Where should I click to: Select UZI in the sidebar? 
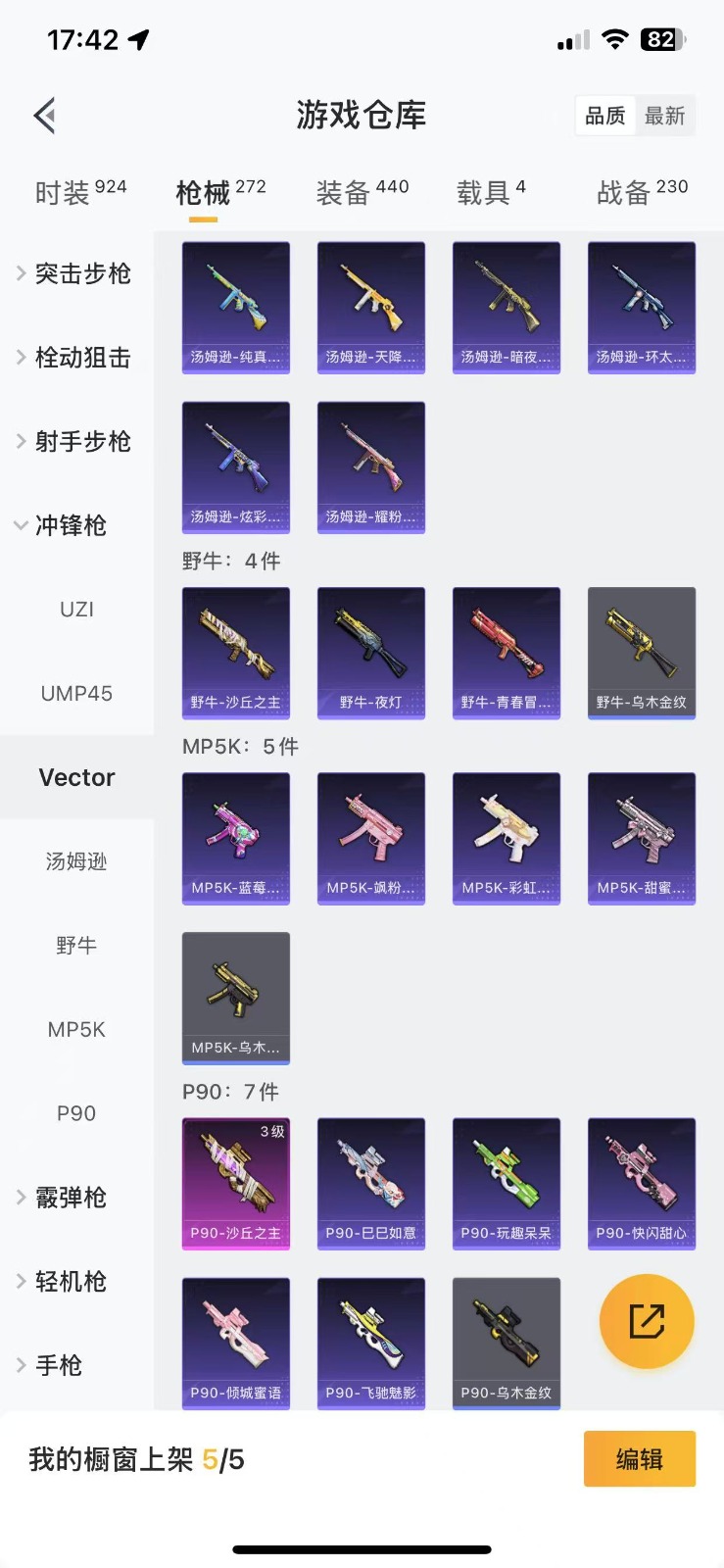click(76, 610)
